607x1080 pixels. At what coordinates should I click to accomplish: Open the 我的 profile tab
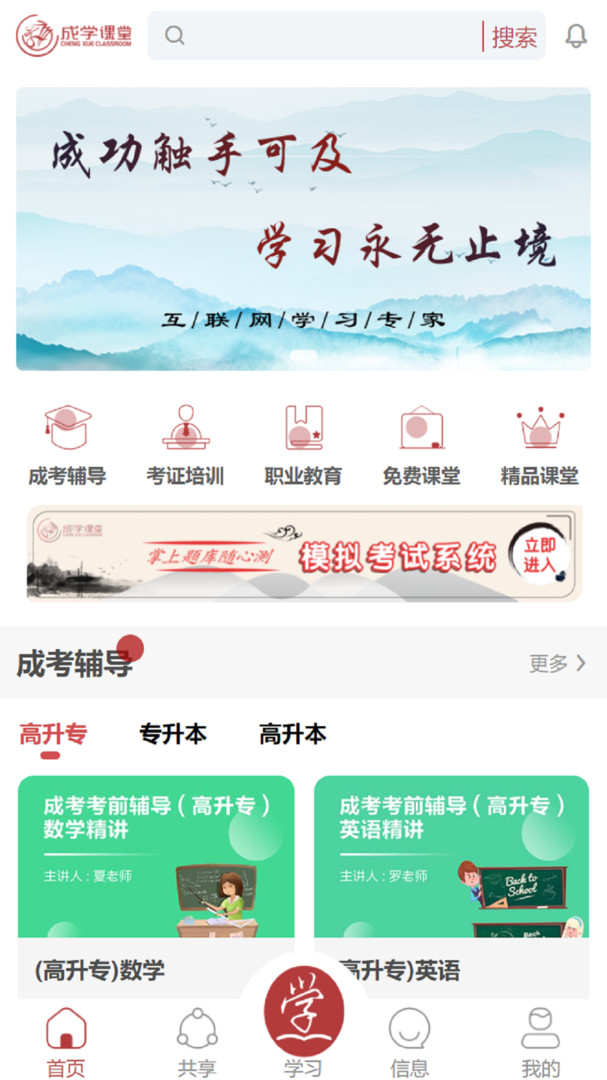click(541, 1042)
